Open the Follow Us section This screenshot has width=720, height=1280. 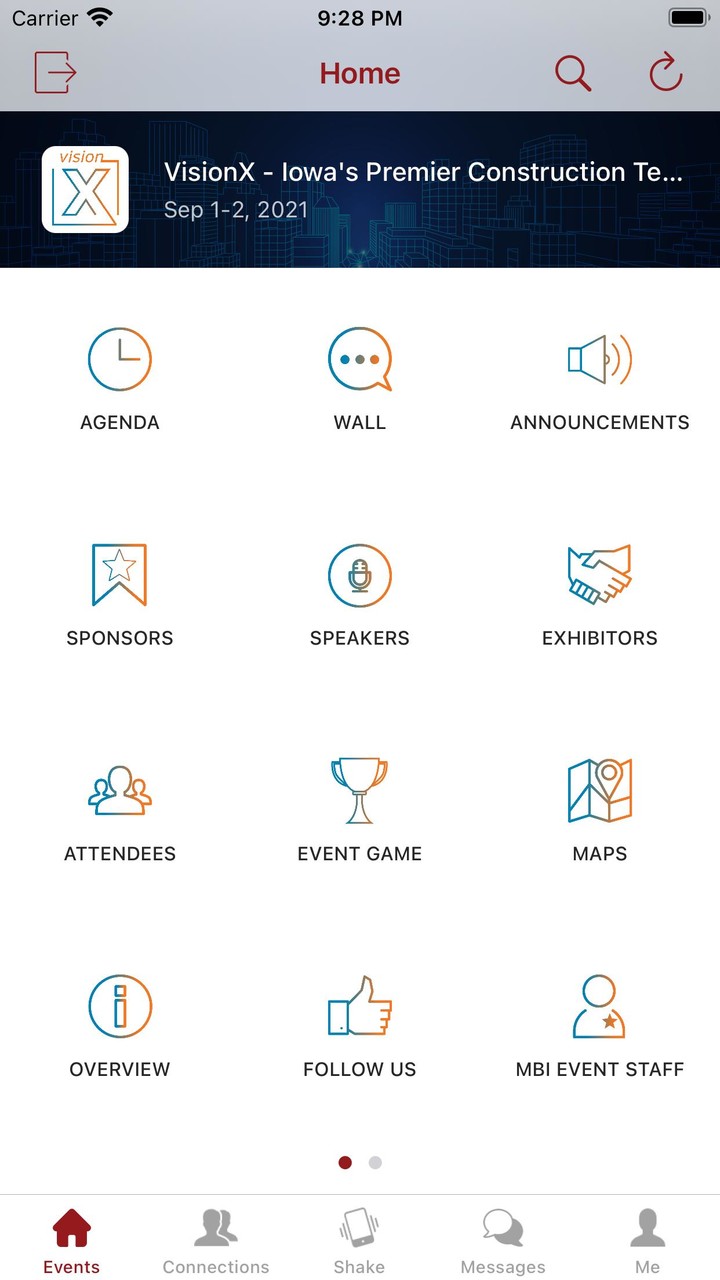360,1020
